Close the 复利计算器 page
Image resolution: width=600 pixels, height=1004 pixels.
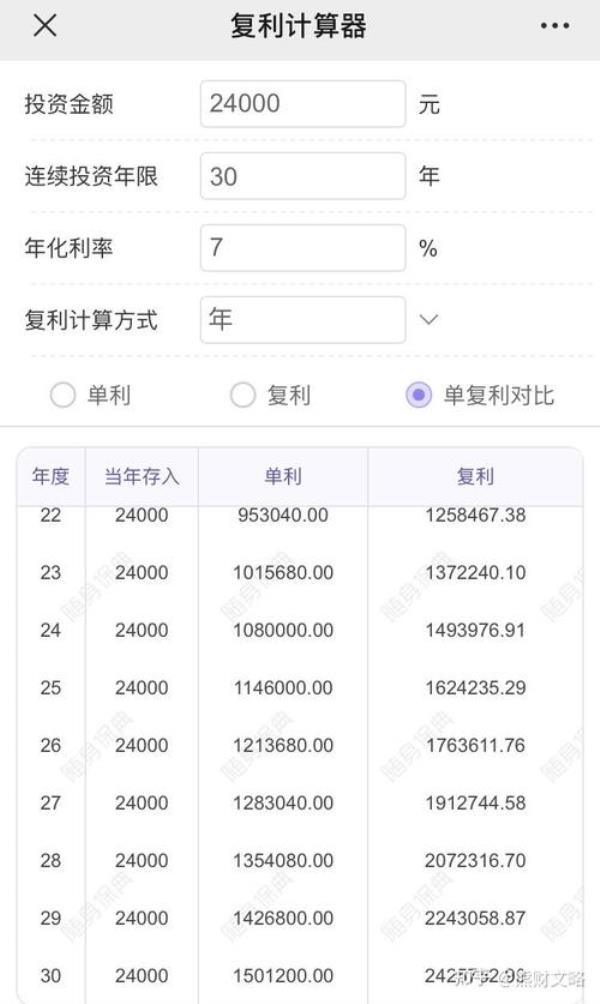click(44, 27)
